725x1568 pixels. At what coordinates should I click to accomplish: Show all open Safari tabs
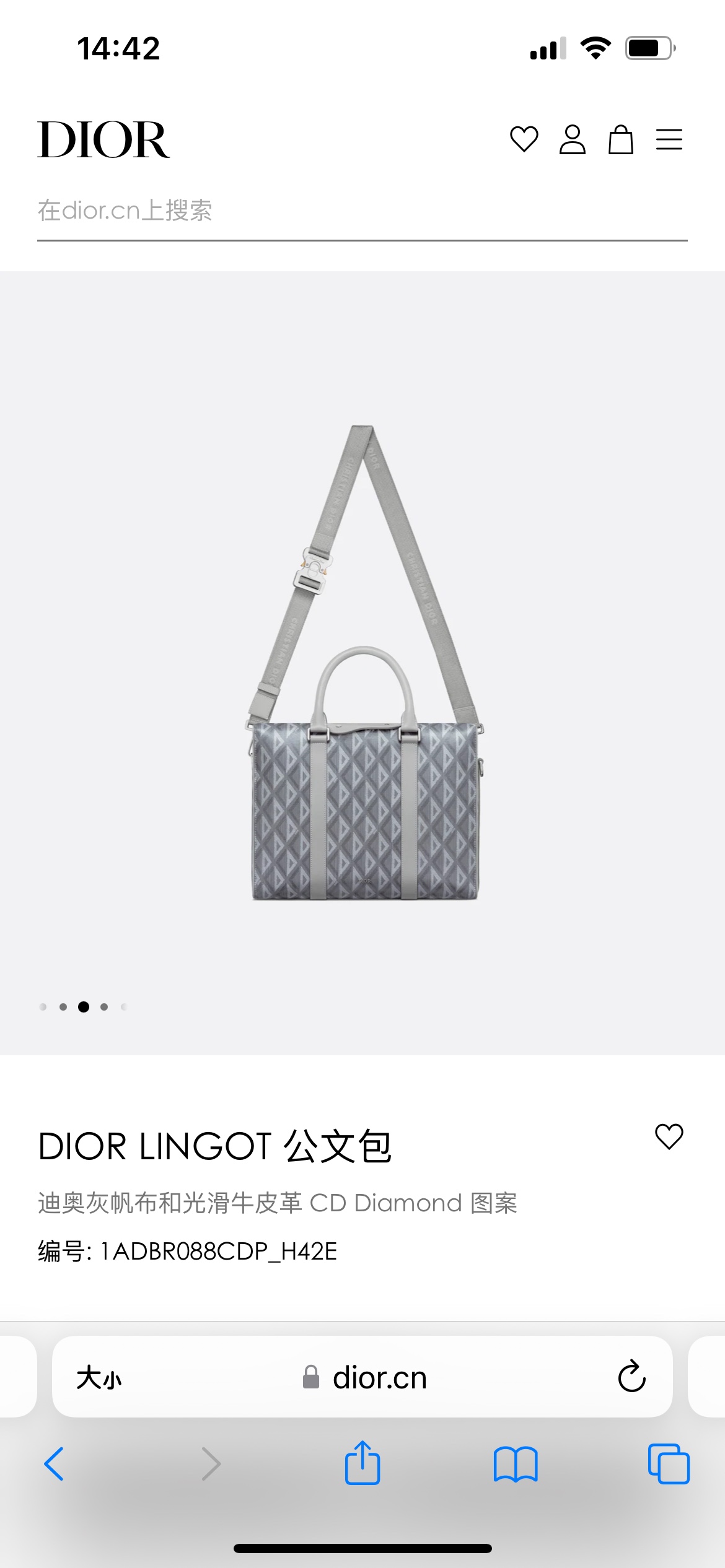668,1465
